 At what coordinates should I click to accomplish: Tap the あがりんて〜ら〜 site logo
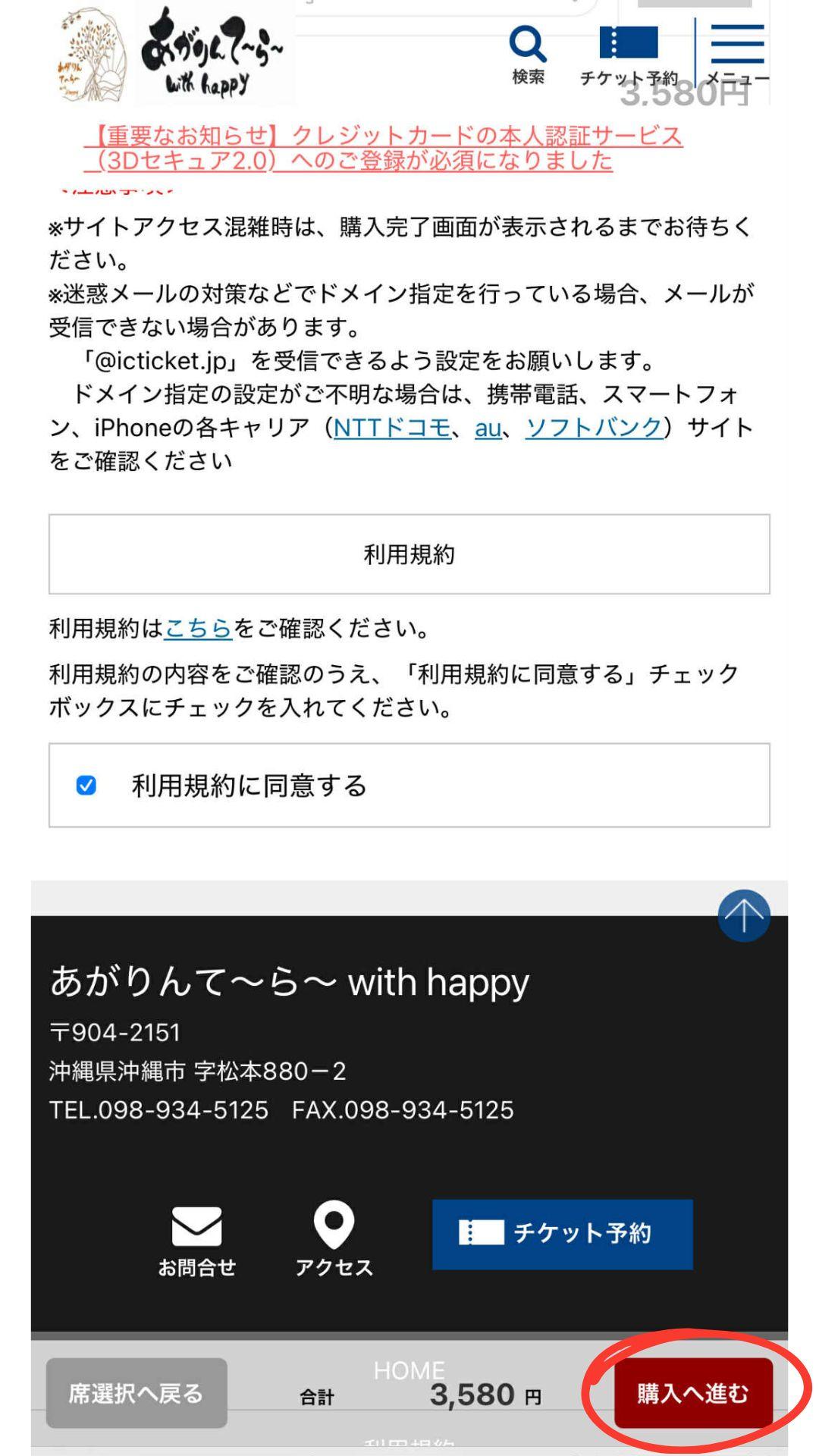click(174, 55)
